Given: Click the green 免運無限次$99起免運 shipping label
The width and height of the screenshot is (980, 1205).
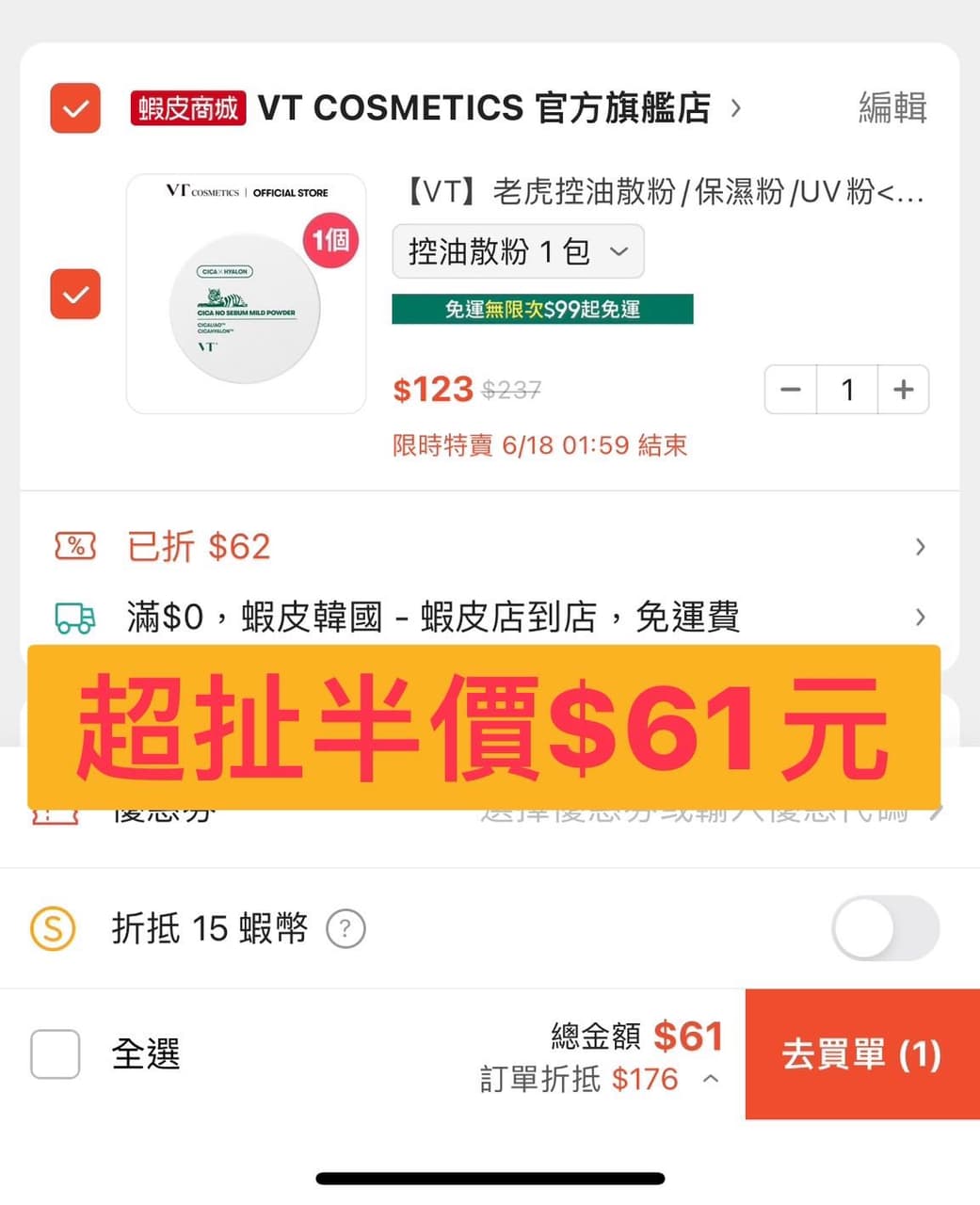Looking at the screenshot, I should (x=542, y=309).
